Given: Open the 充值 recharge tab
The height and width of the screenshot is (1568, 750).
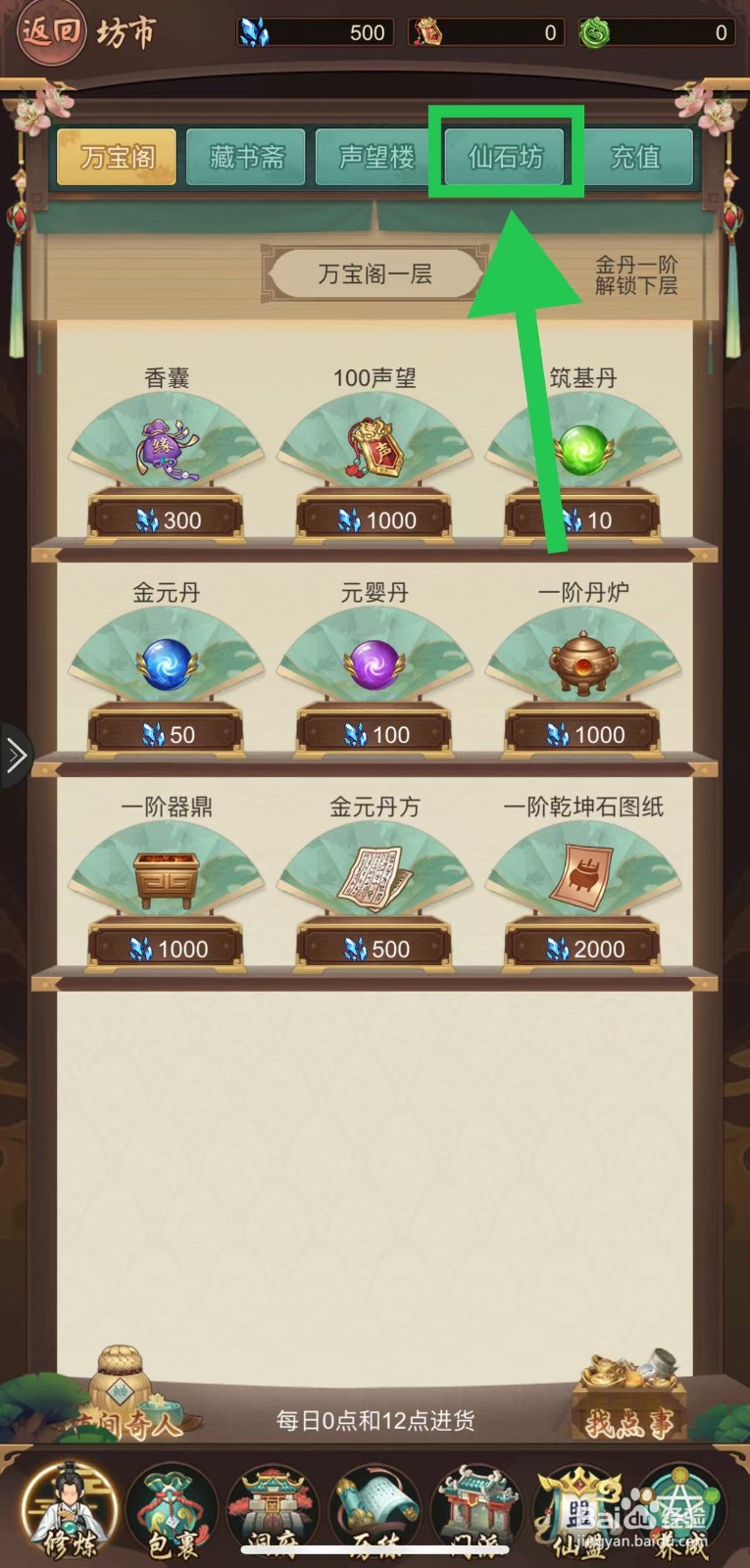Looking at the screenshot, I should [637, 157].
